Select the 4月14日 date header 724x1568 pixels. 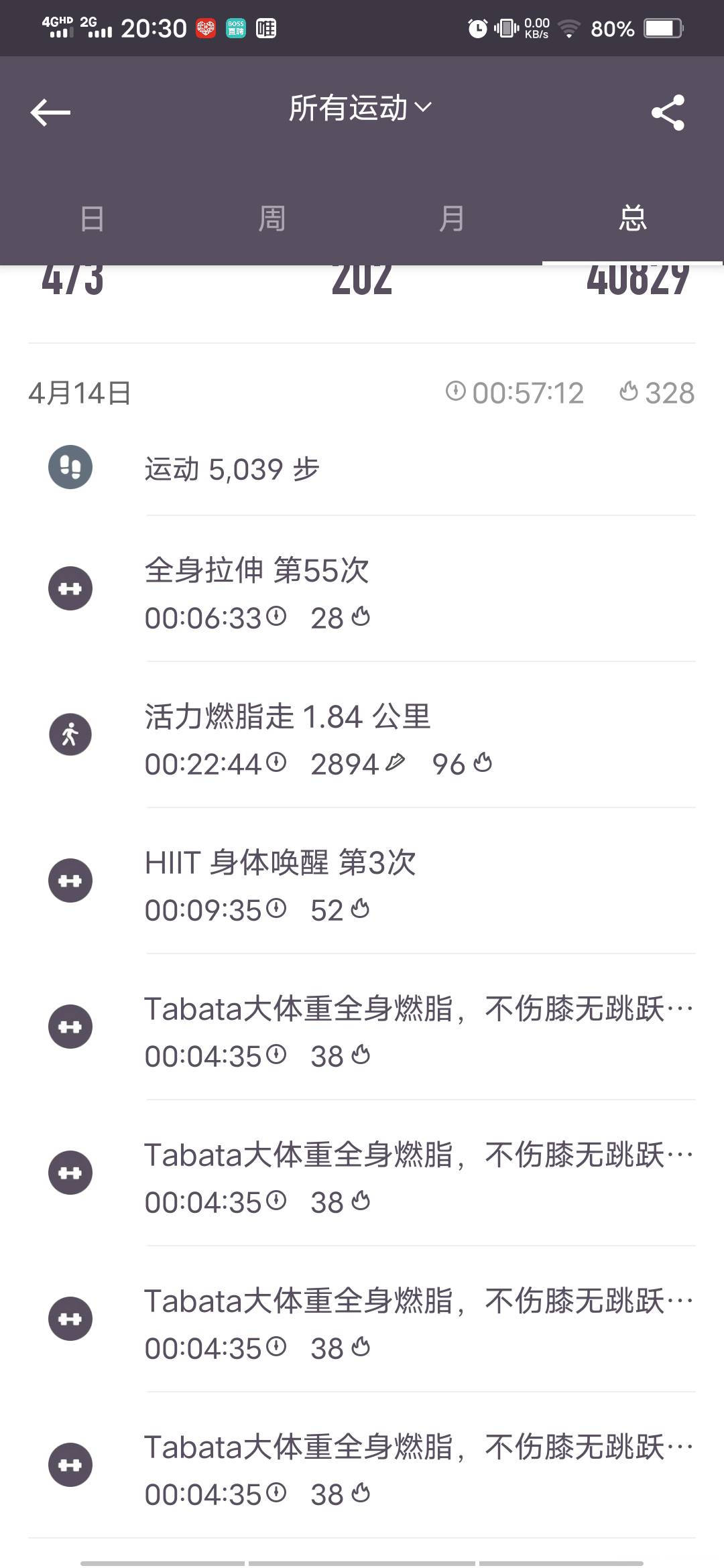click(80, 393)
